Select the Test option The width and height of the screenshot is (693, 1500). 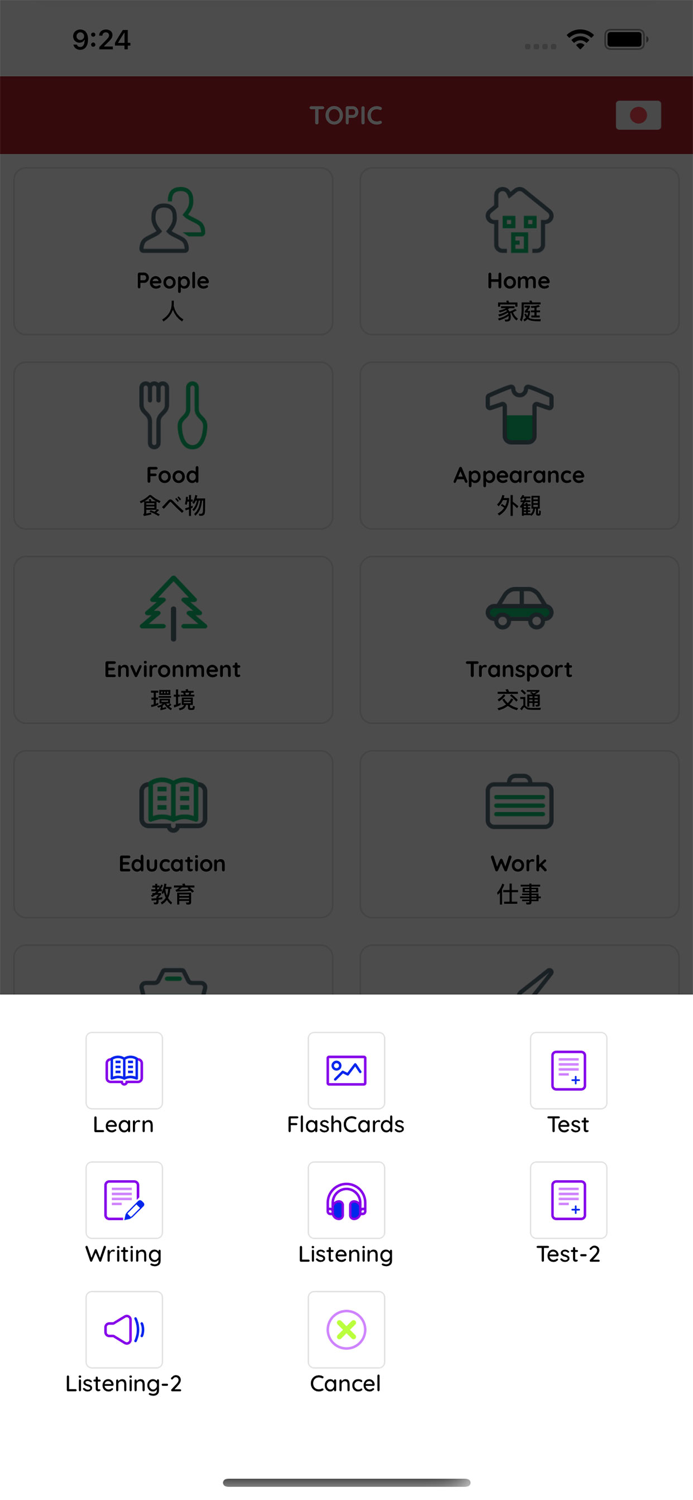568,1071
